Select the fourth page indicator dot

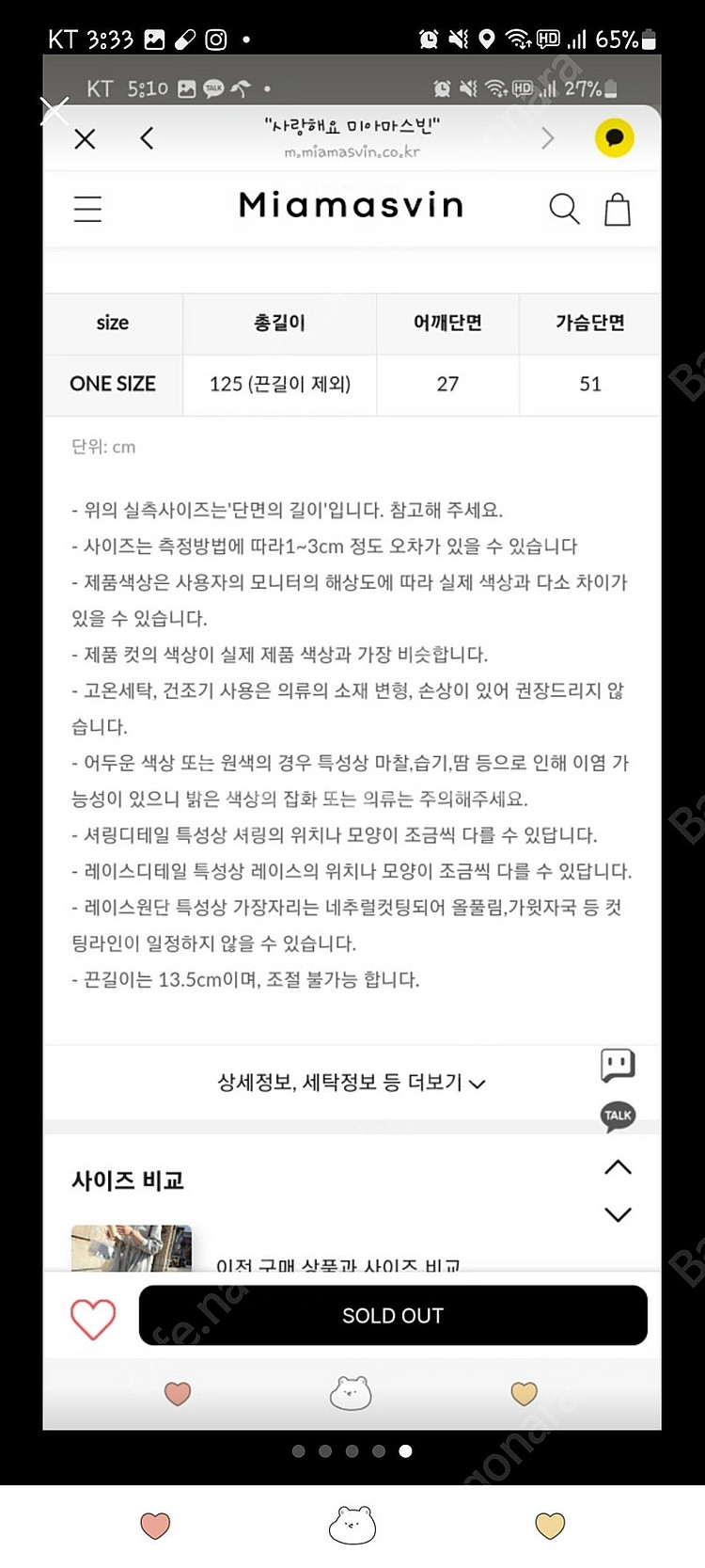(379, 1451)
